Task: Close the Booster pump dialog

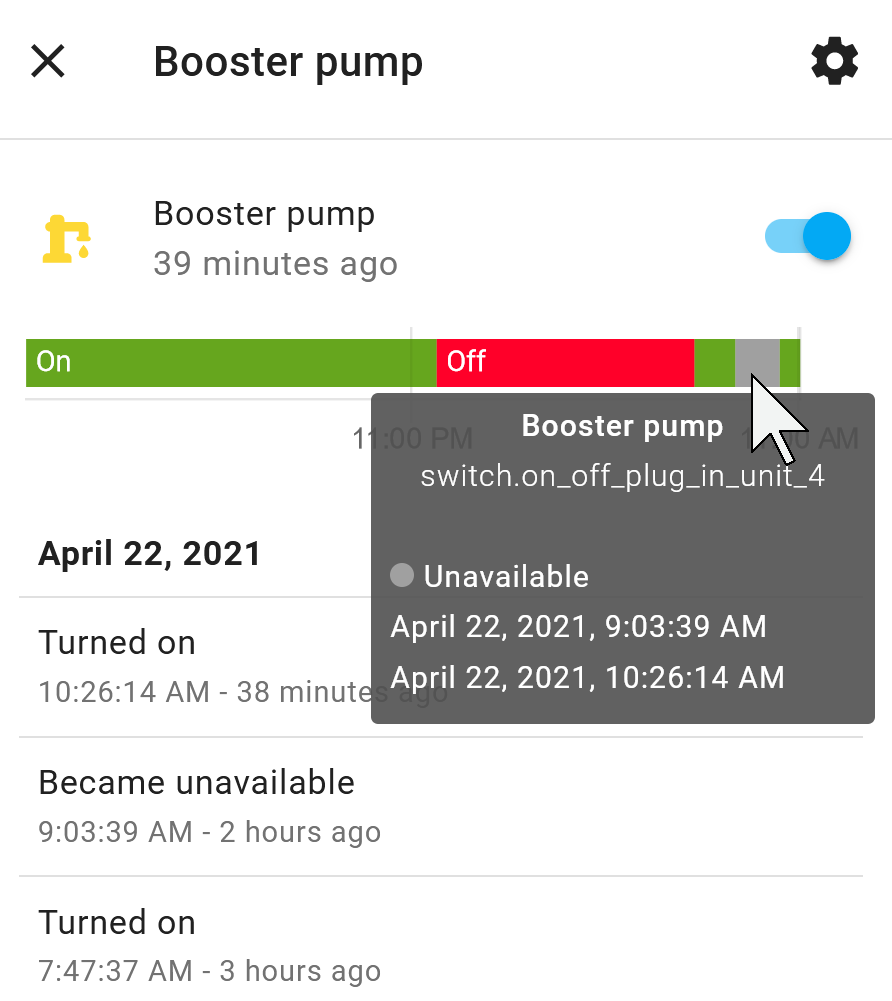Action: pyautogui.click(x=47, y=61)
